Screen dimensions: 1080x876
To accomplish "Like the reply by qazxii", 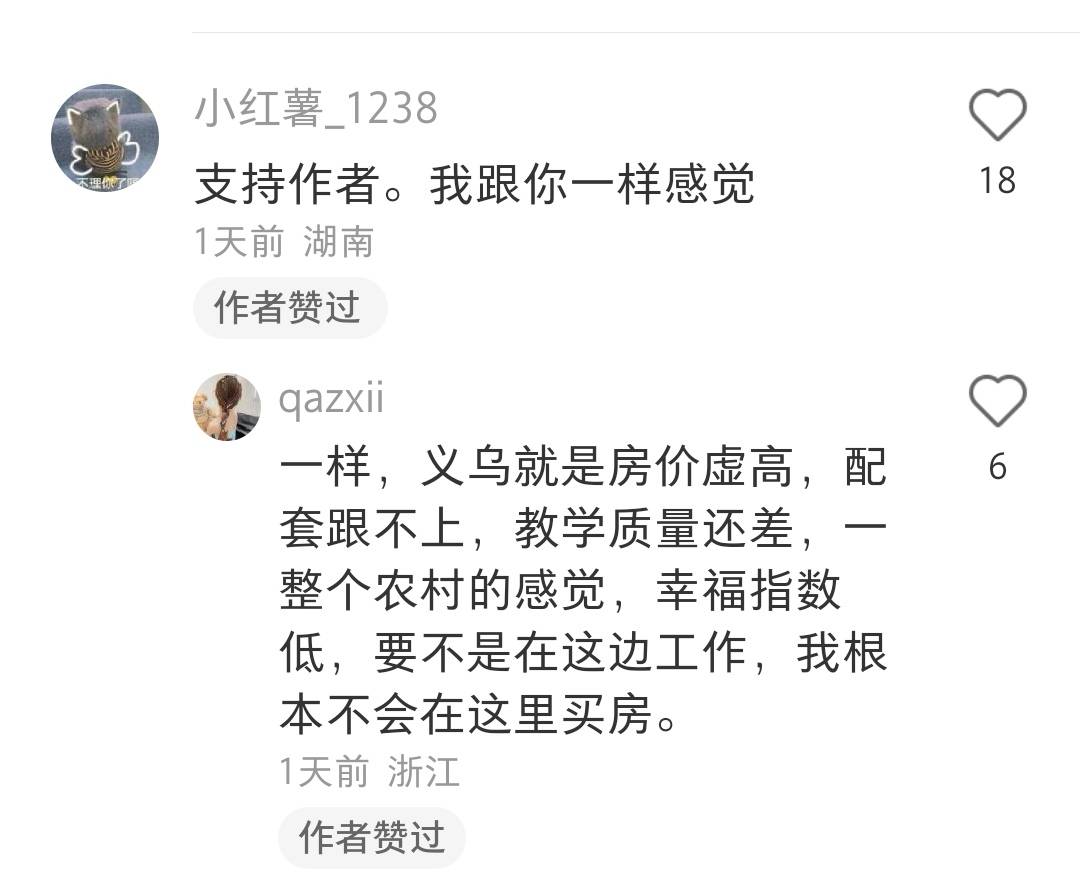I will [x=997, y=402].
